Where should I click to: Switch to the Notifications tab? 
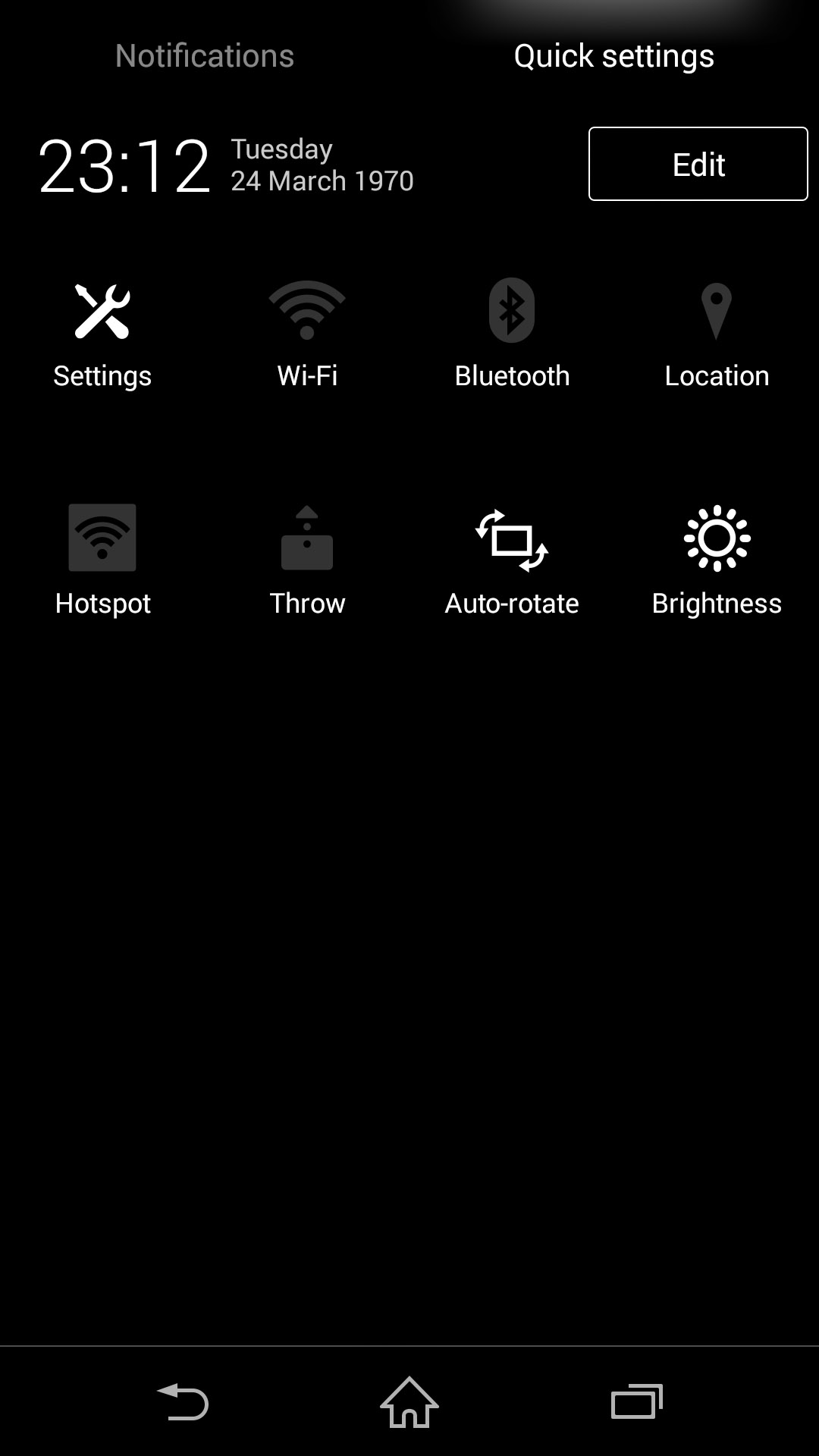pyautogui.click(x=205, y=56)
